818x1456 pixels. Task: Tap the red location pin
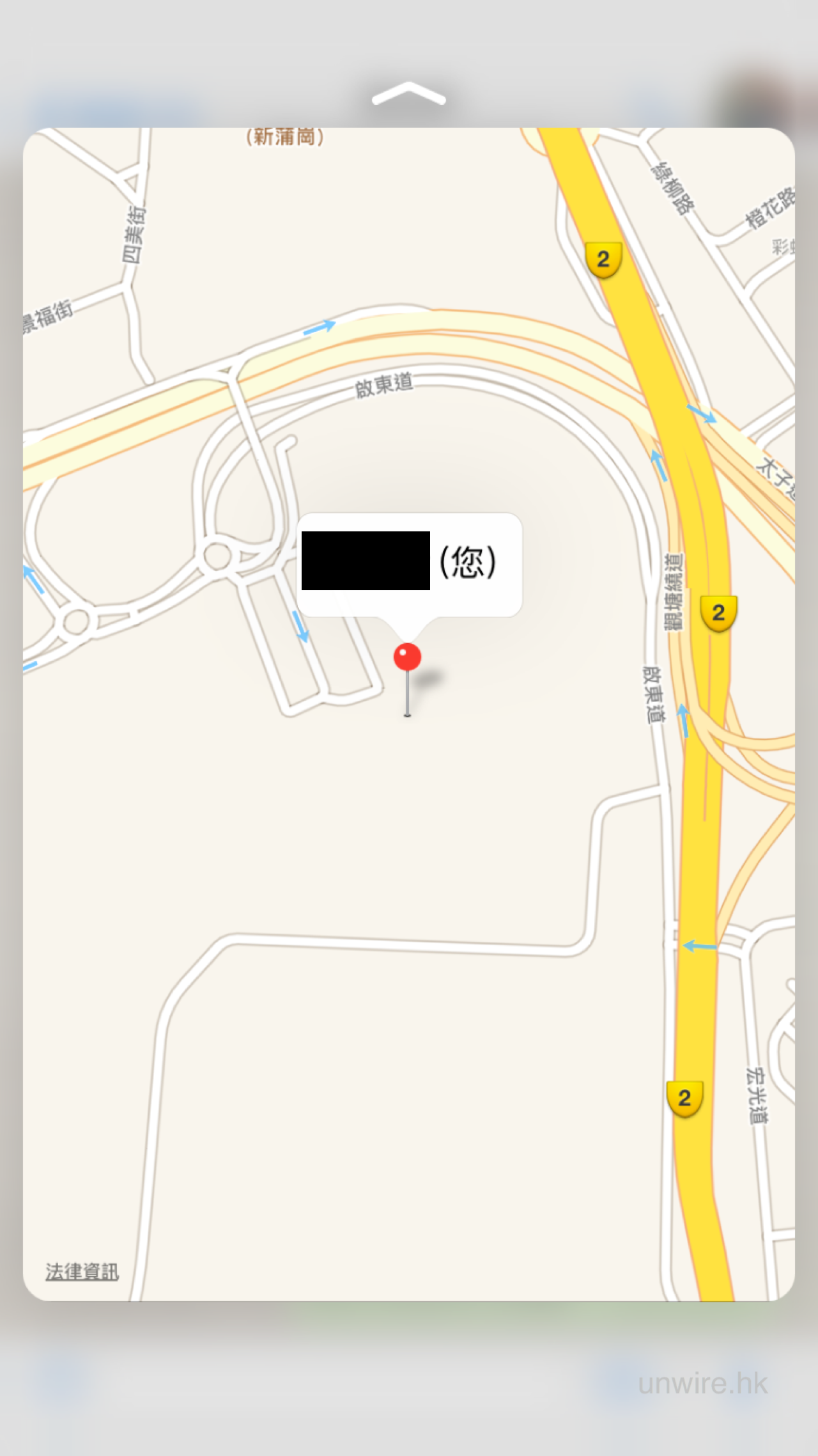[x=407, y=659]
